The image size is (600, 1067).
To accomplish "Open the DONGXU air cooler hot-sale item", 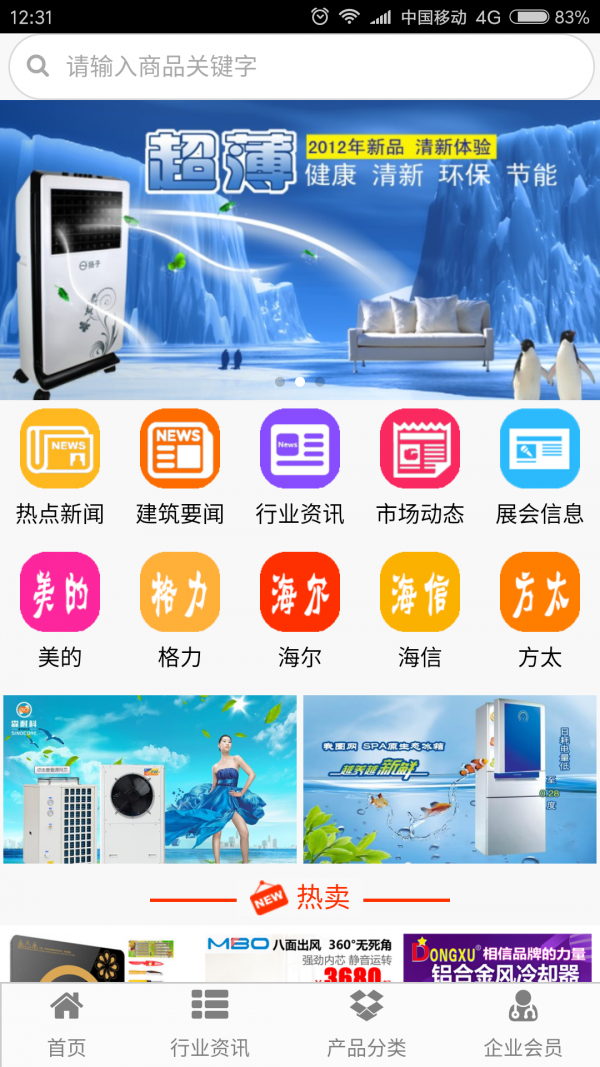I will coord(497,957).
